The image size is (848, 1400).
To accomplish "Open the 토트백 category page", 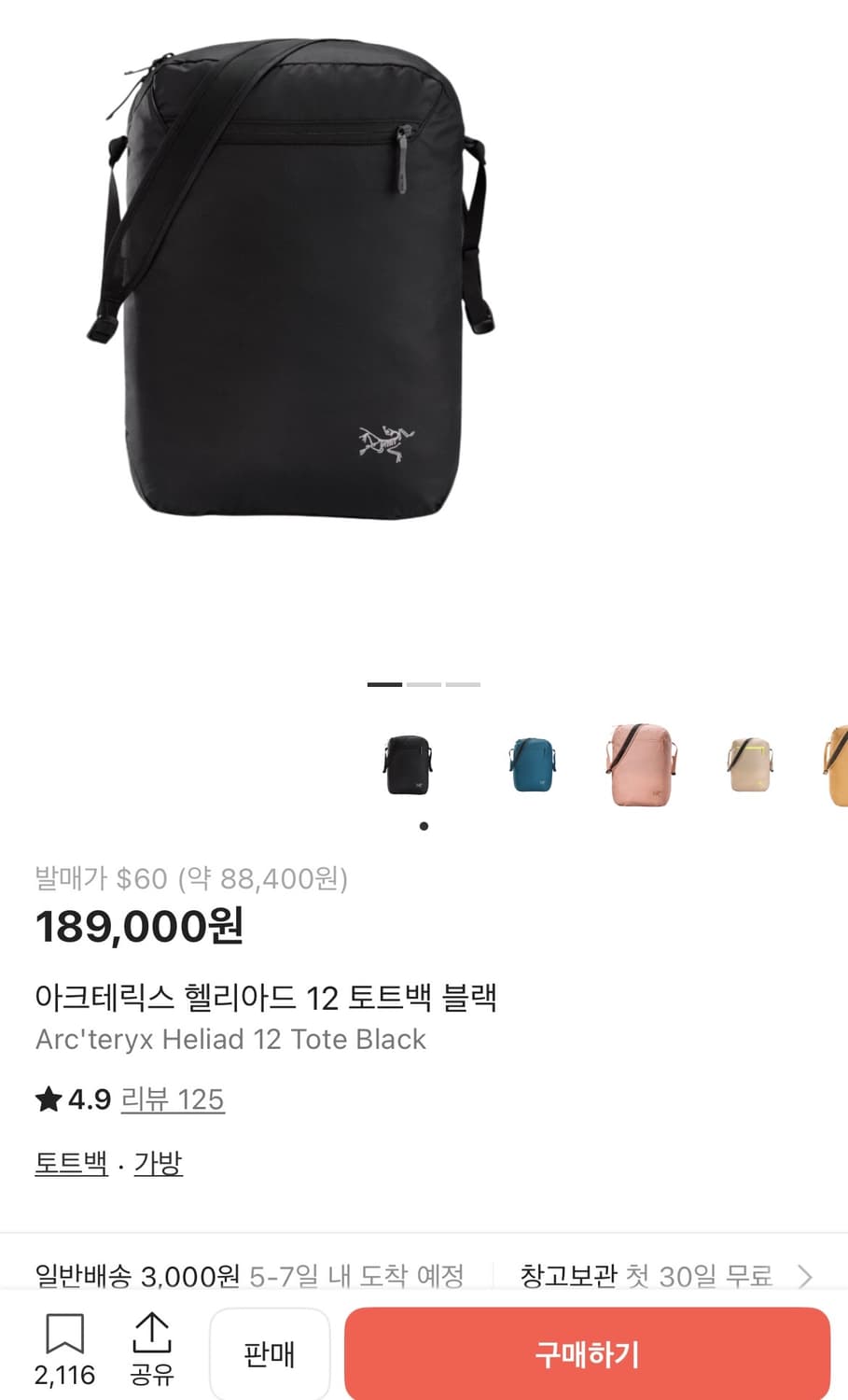I will point(70,1163).
